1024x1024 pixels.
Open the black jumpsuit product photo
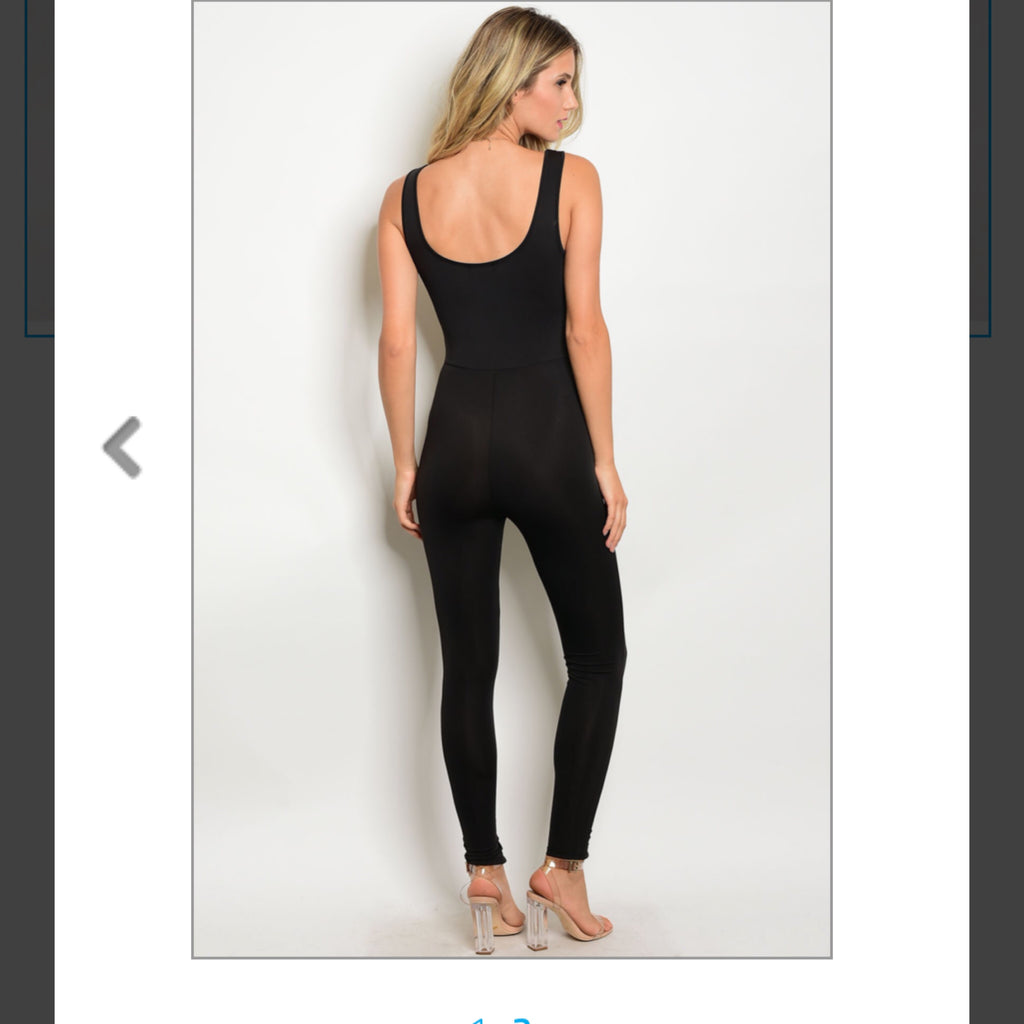[x=511, y=479]
